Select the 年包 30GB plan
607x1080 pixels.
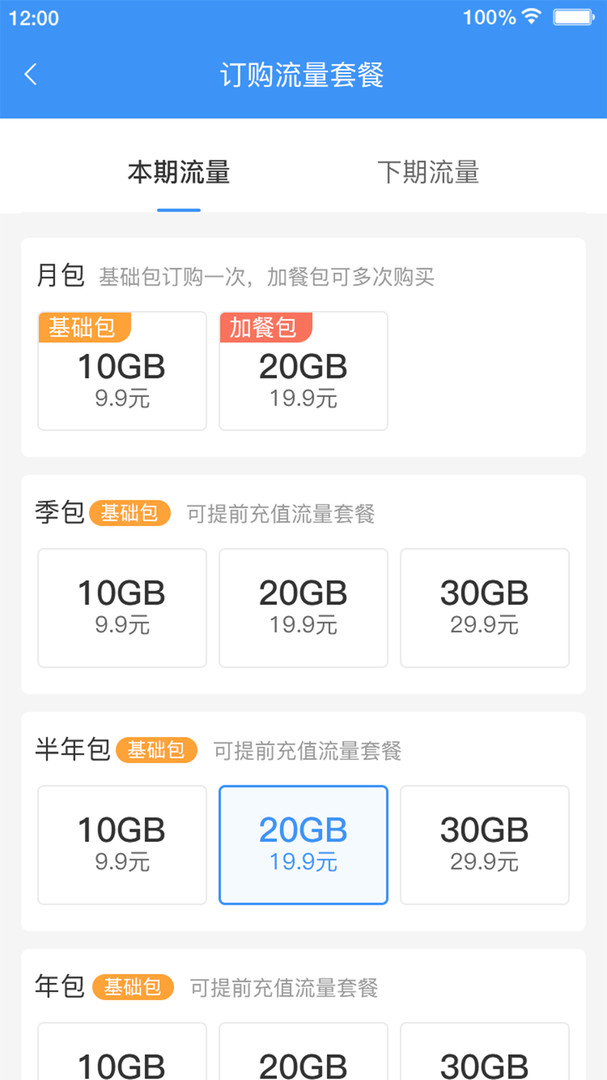(x=484, y=1055)
